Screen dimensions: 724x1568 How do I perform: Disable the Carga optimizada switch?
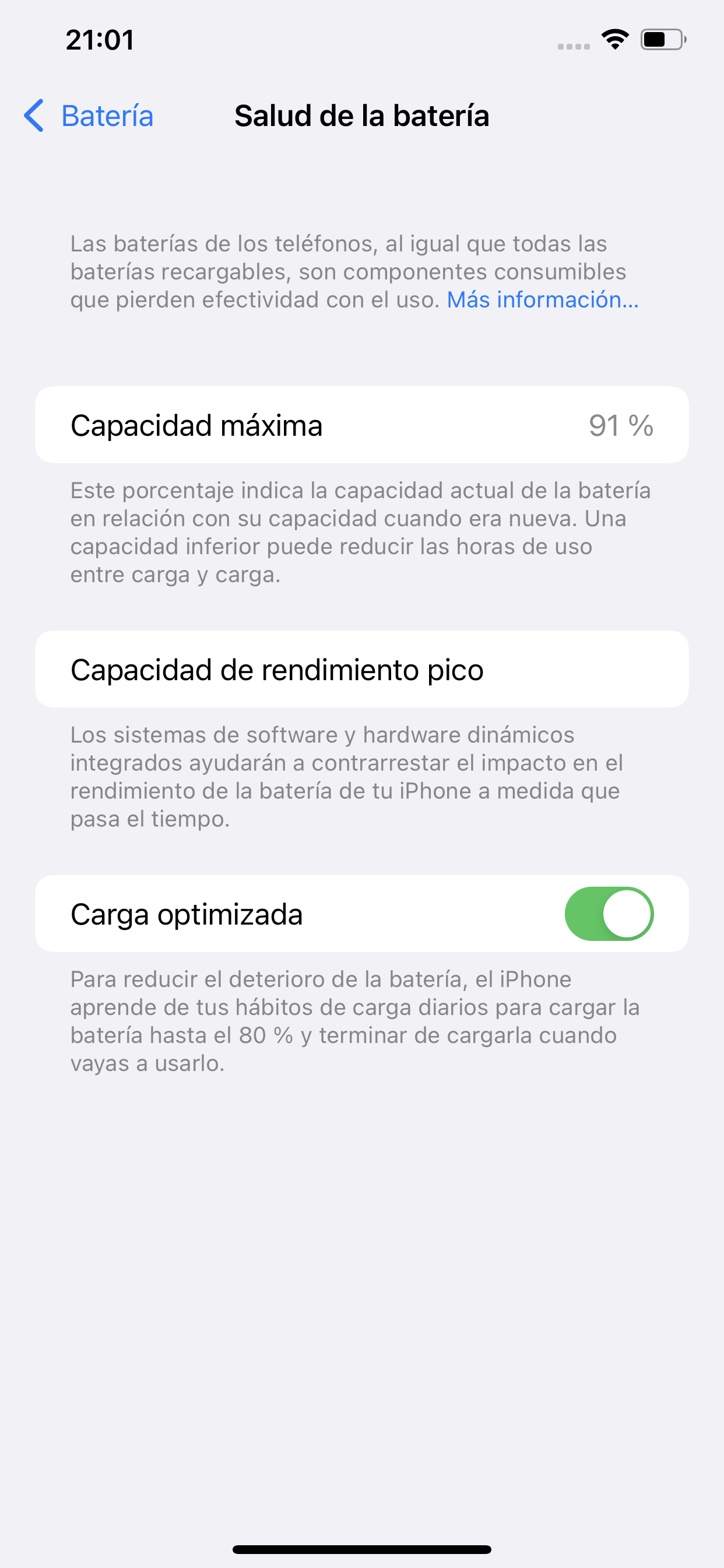pos(609,914)
